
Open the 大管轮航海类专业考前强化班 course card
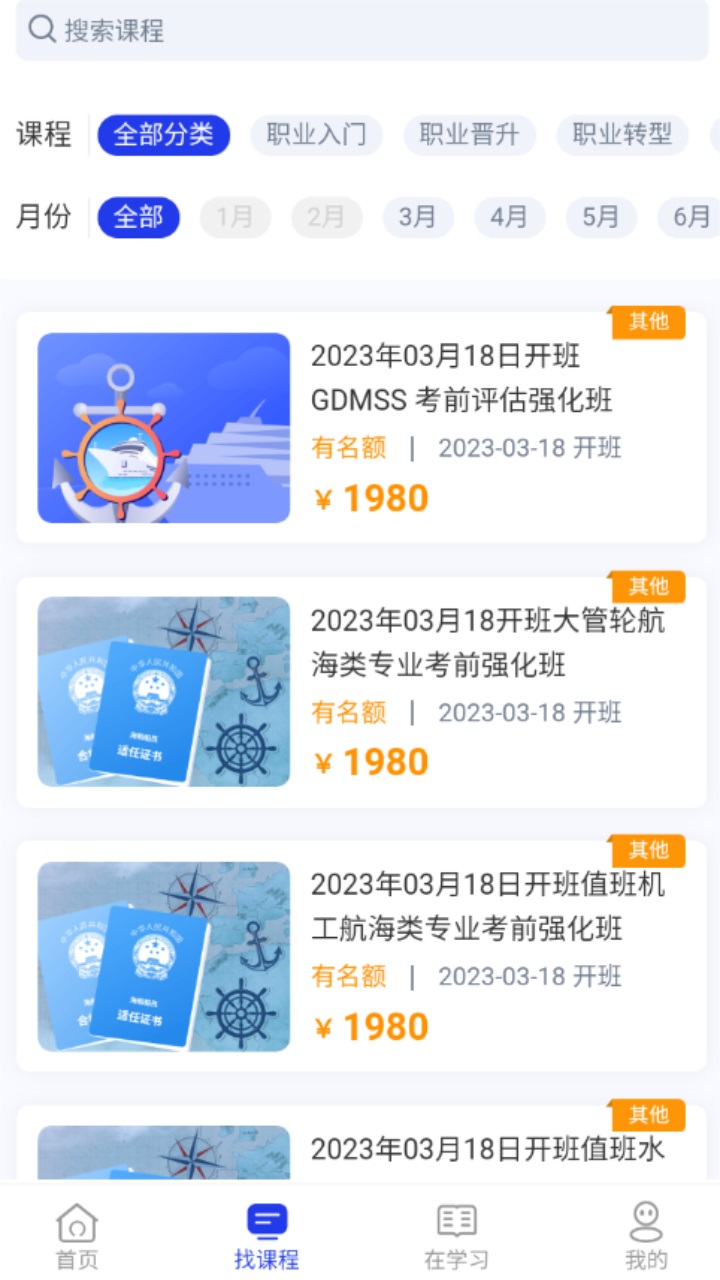[361, 692]
